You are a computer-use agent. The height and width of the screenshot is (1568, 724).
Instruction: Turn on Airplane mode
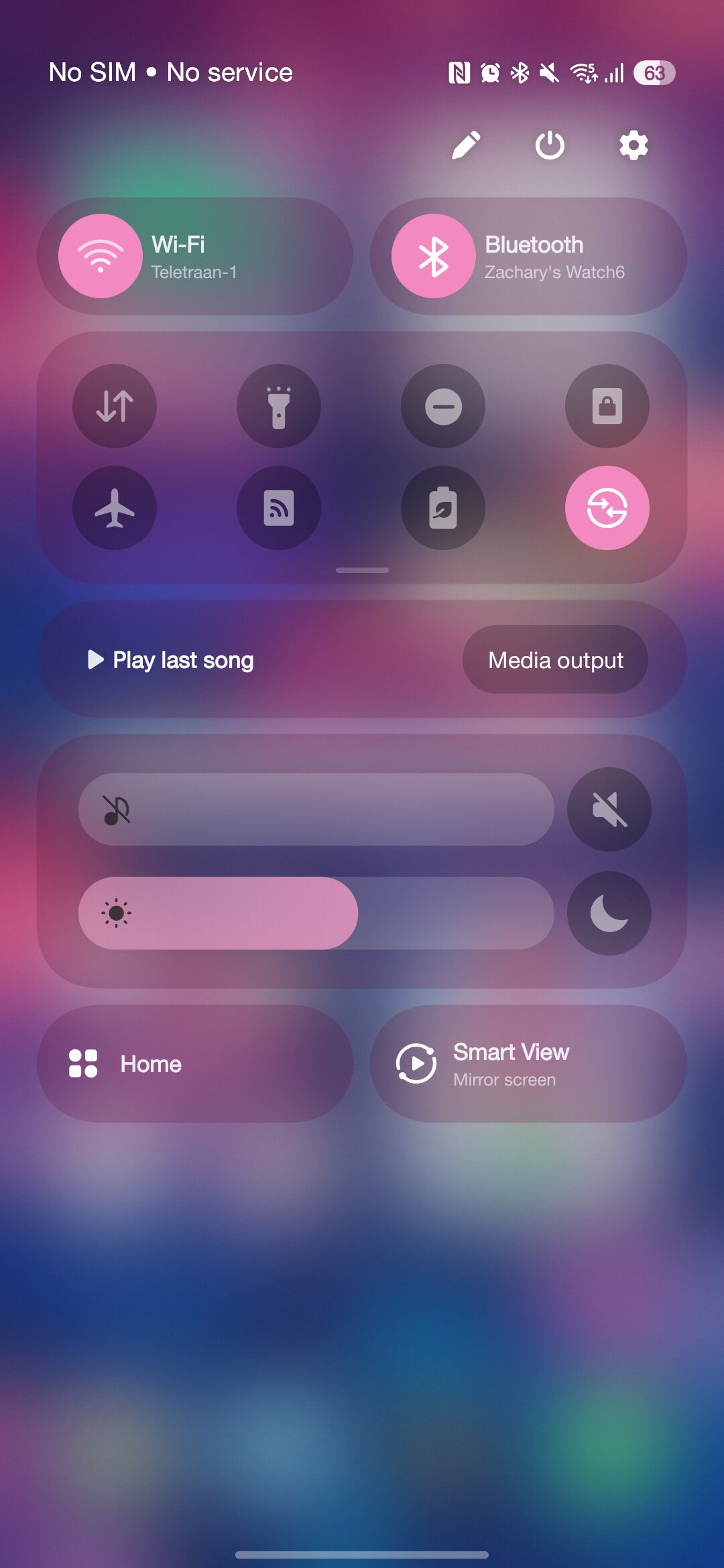click(115, 508)
